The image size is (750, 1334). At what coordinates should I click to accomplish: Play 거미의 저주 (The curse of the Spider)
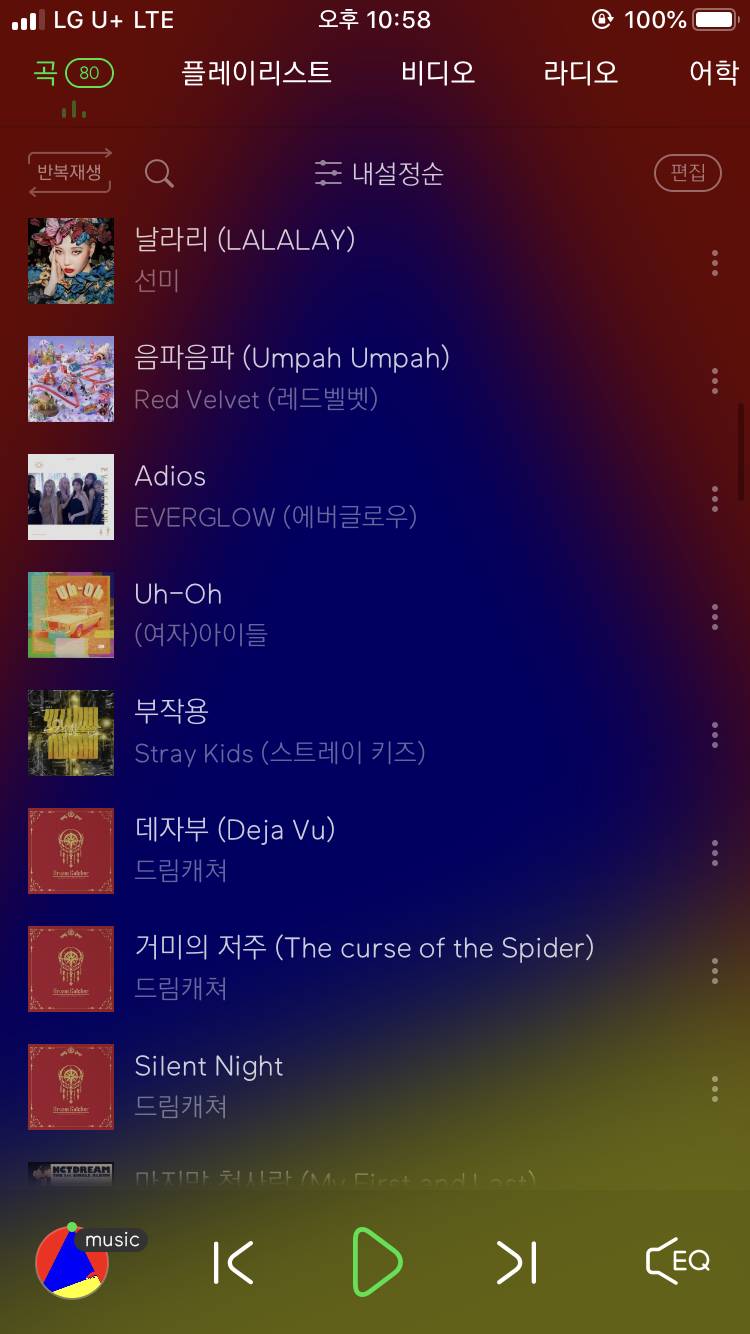[364, 966]
